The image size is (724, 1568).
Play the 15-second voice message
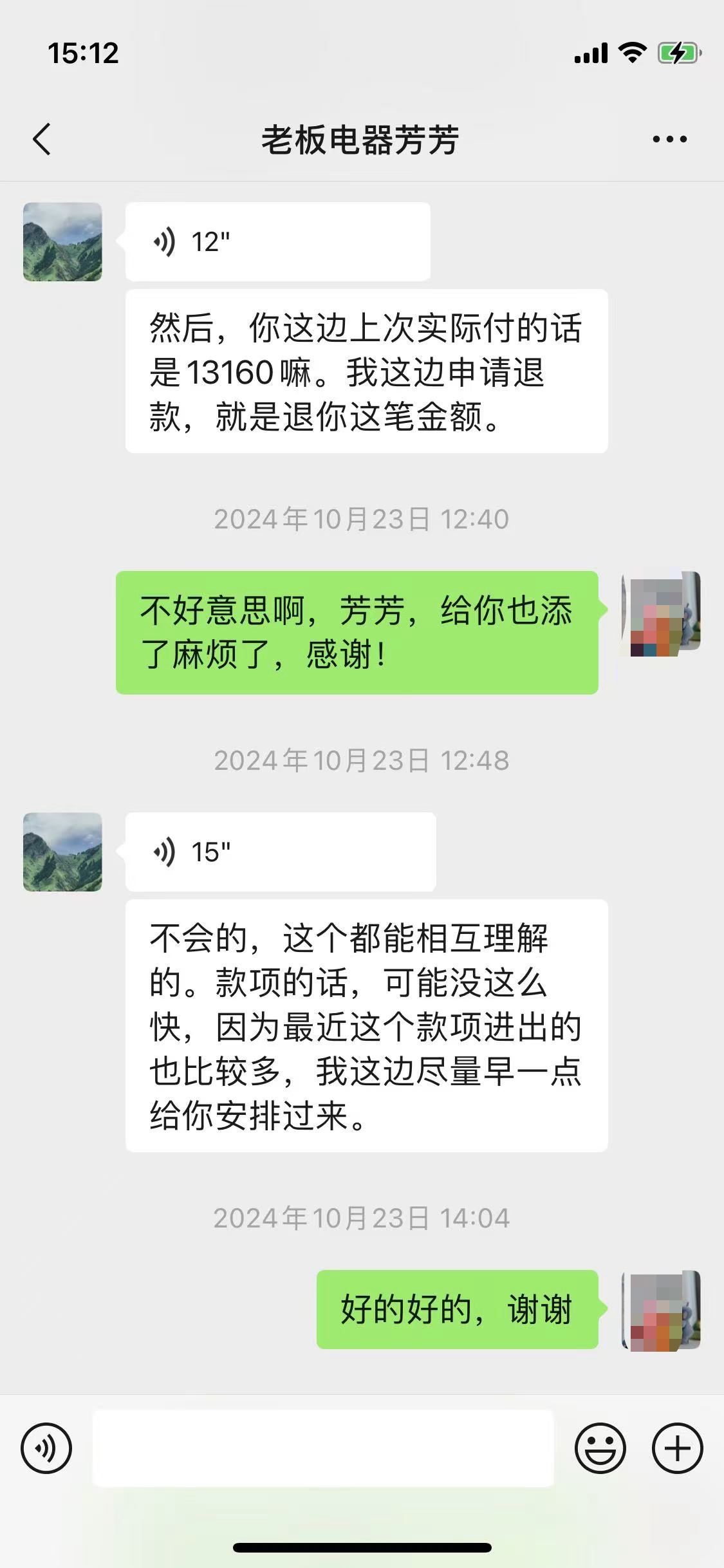pyautogui.click(x=280, y=852)
